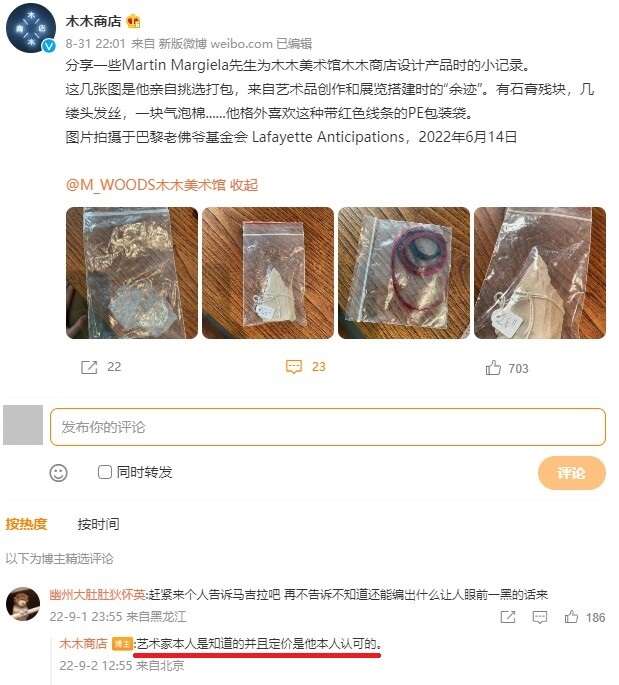Viewport: 619px width, 685px height.
Task: Collapse the post via 收起
Action: 244,184
